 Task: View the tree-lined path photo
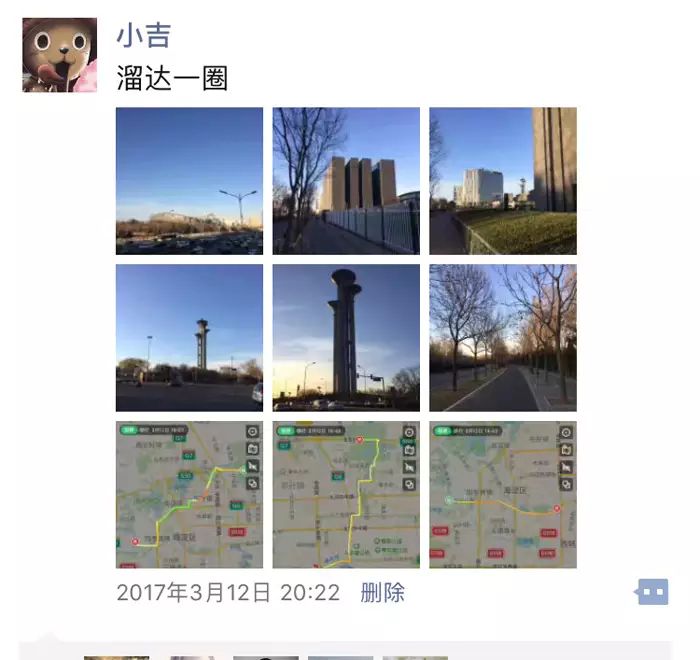click(502, 338)
